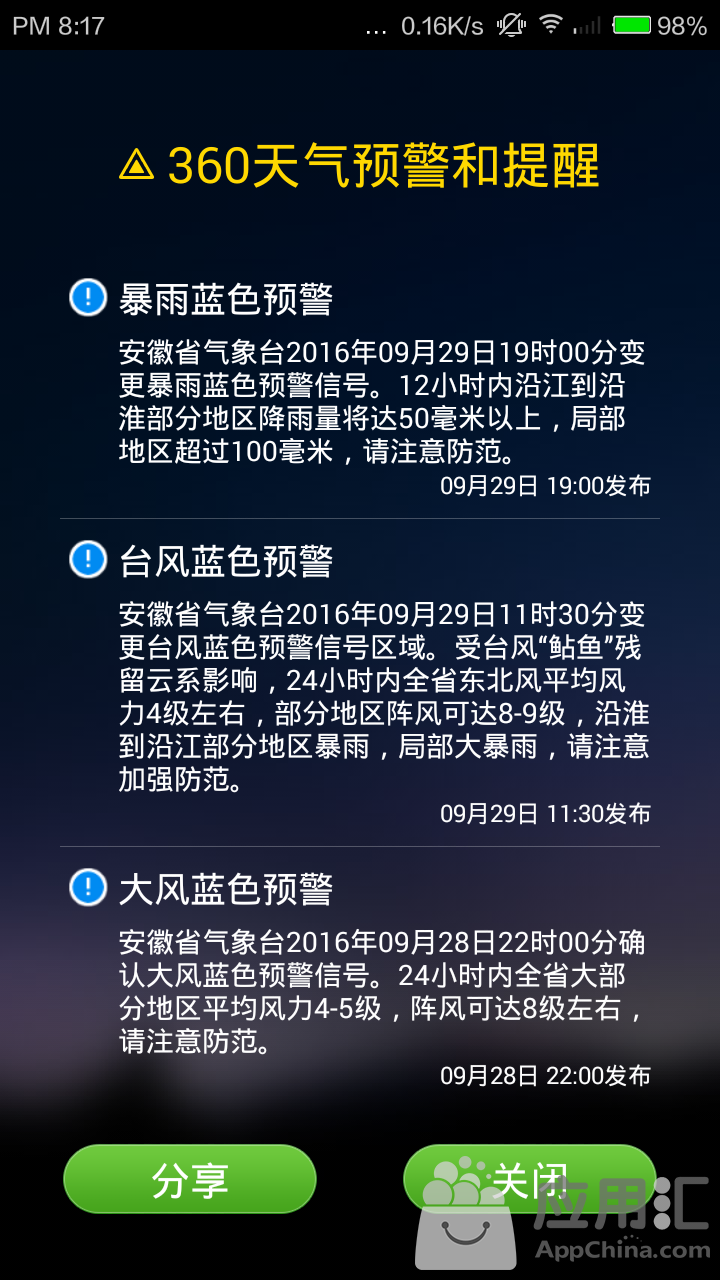Close the weather alert dialog via 关闭
Image resolution: width=720 pixels, height=1280 pixels.
tap(530, 1178)
